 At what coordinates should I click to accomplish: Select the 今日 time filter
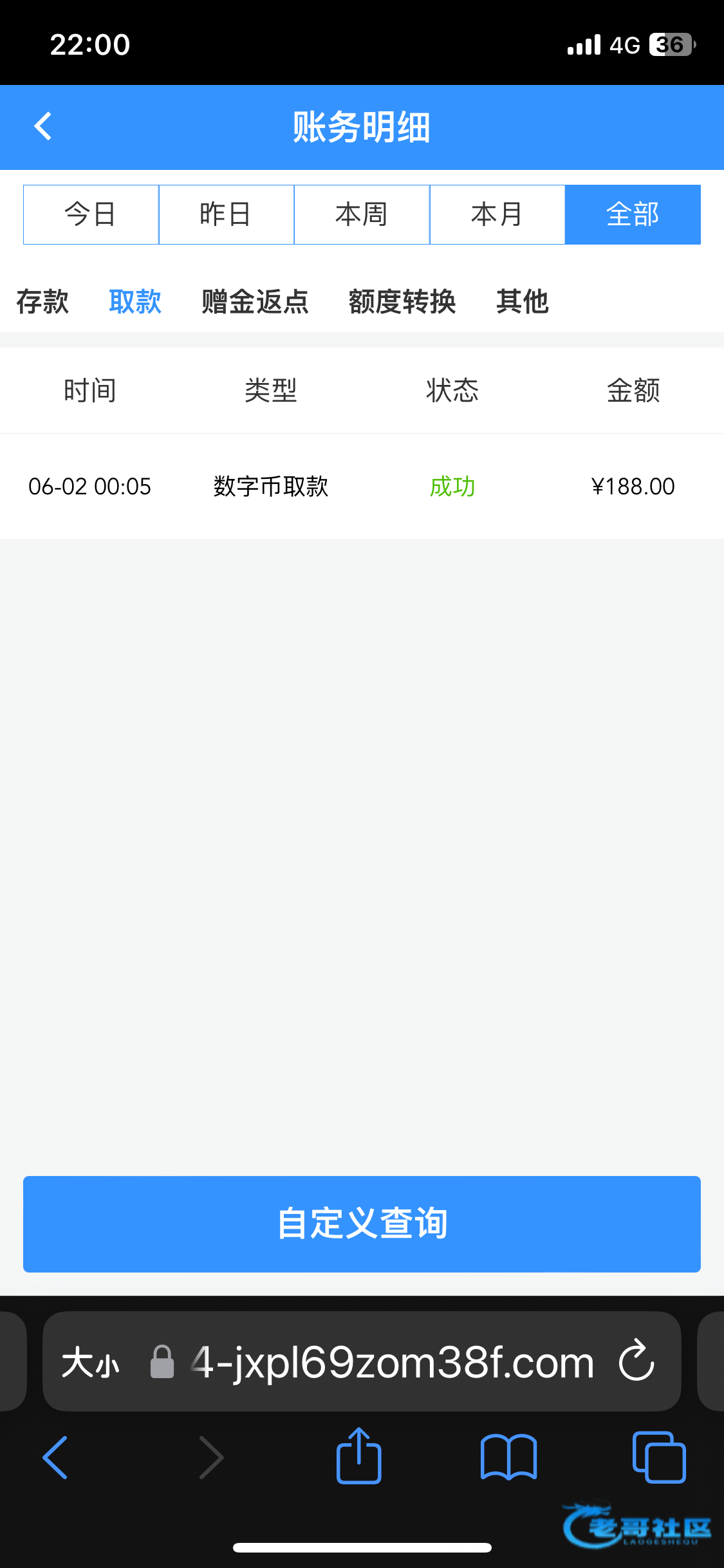(x=91, y=214)
